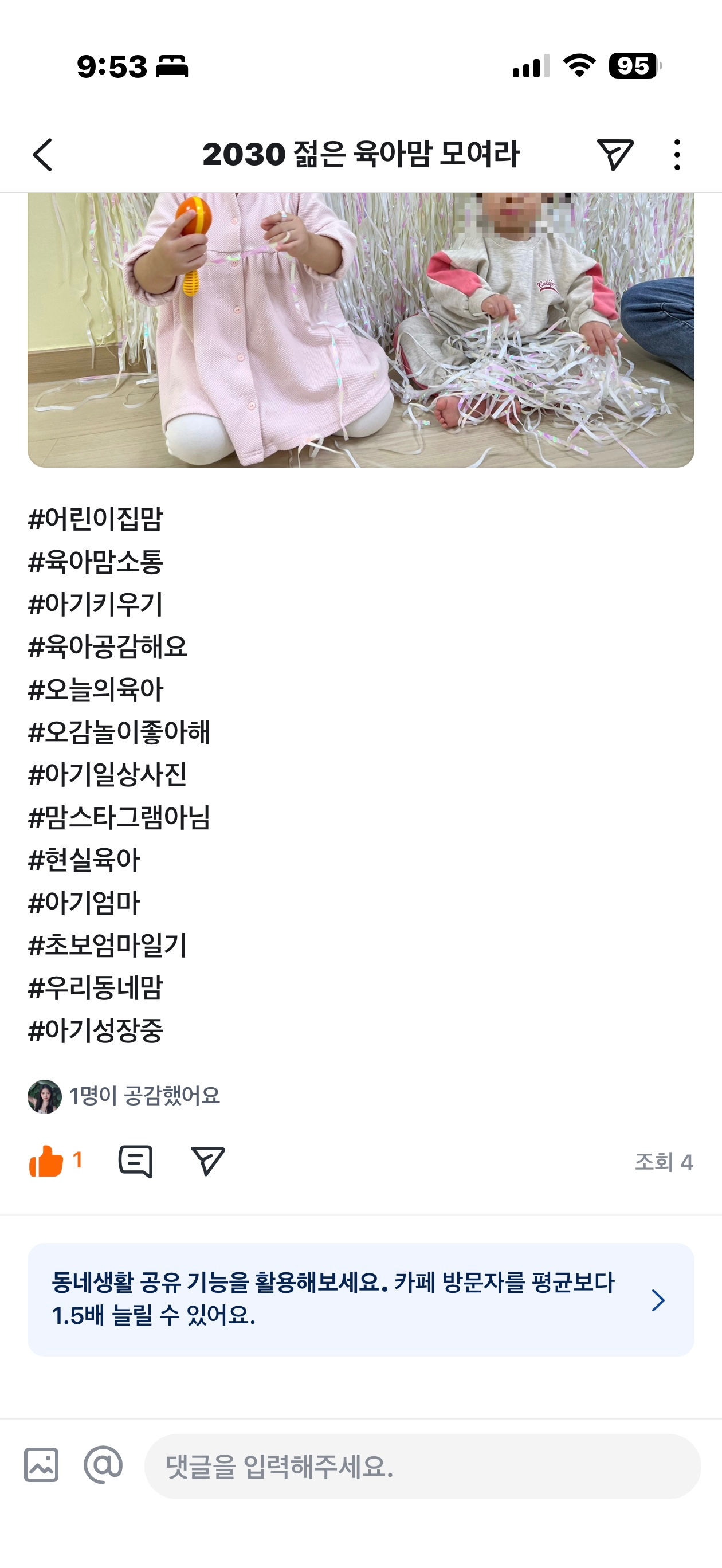
Task: Open the three-dot overflow menu
Action: [x=677, y=155]
